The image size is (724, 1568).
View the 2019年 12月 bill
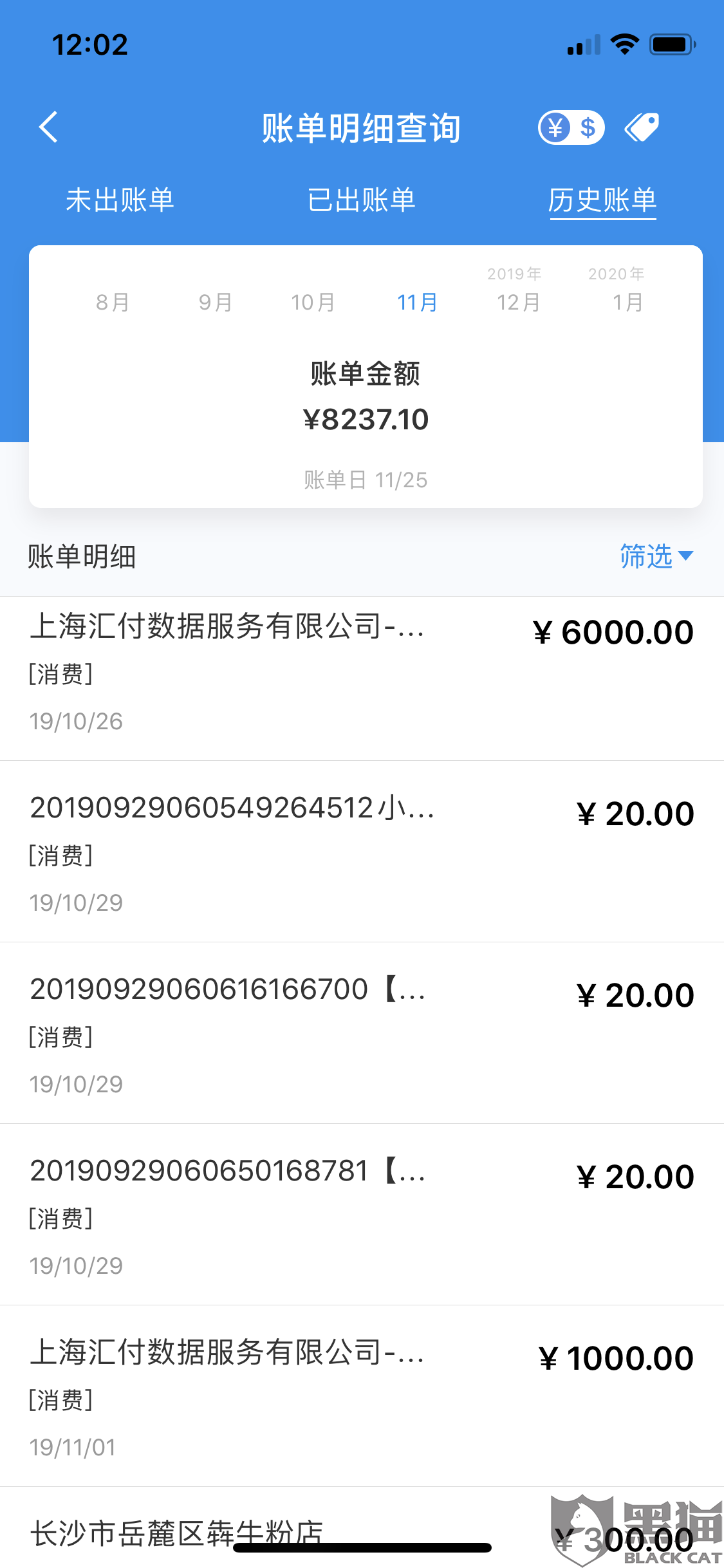coord(517,293)
